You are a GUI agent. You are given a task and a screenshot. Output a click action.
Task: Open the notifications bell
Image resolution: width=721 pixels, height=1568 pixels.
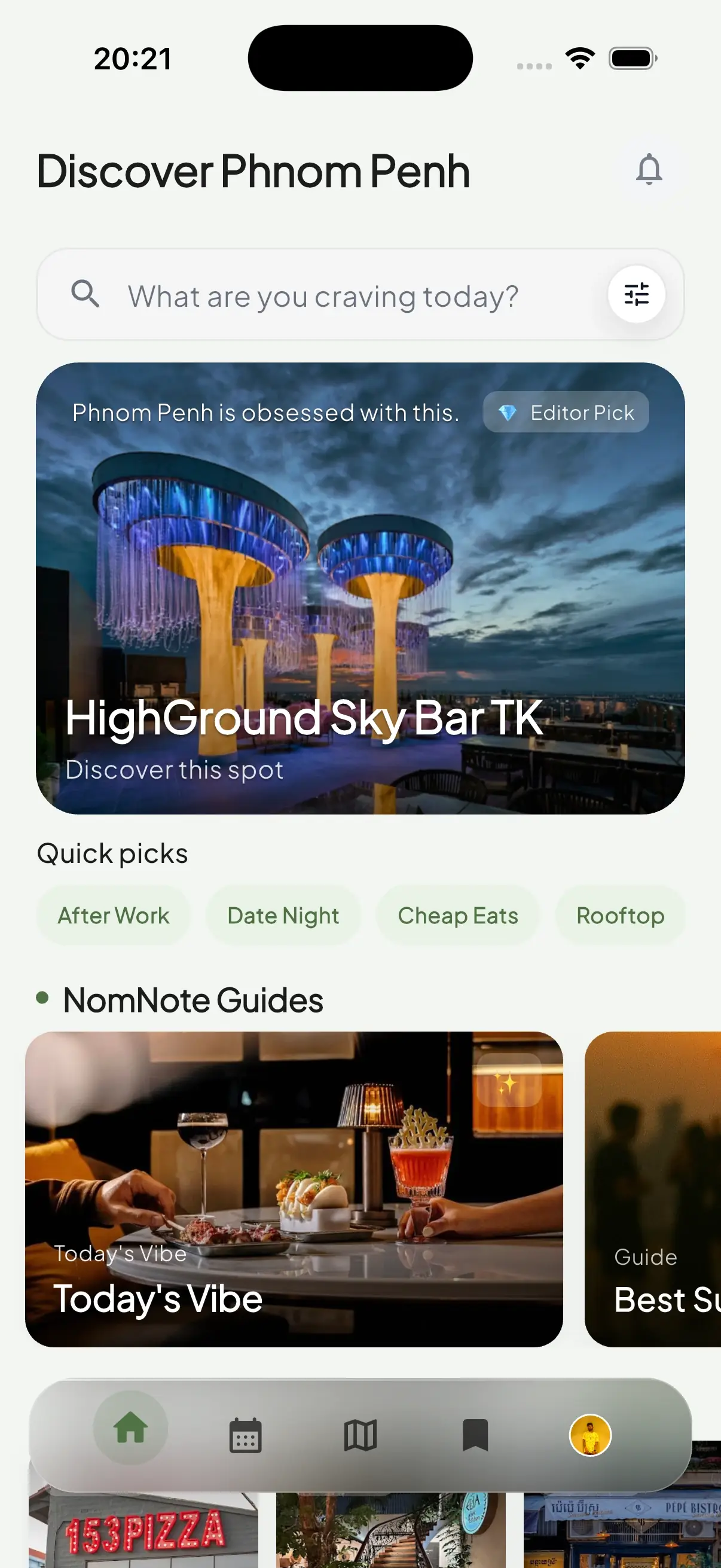[649, 170]
